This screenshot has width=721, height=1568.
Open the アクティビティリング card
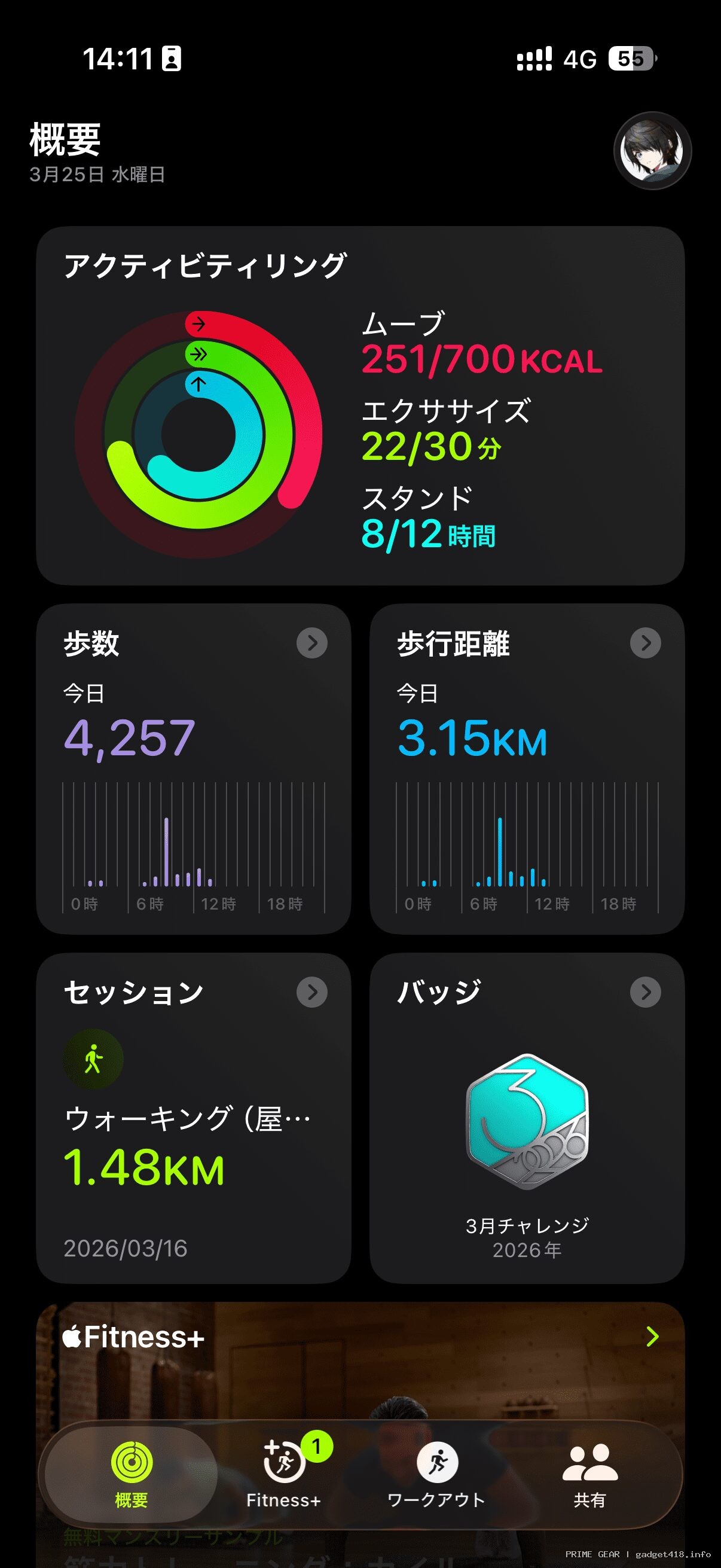coord(360,405)
